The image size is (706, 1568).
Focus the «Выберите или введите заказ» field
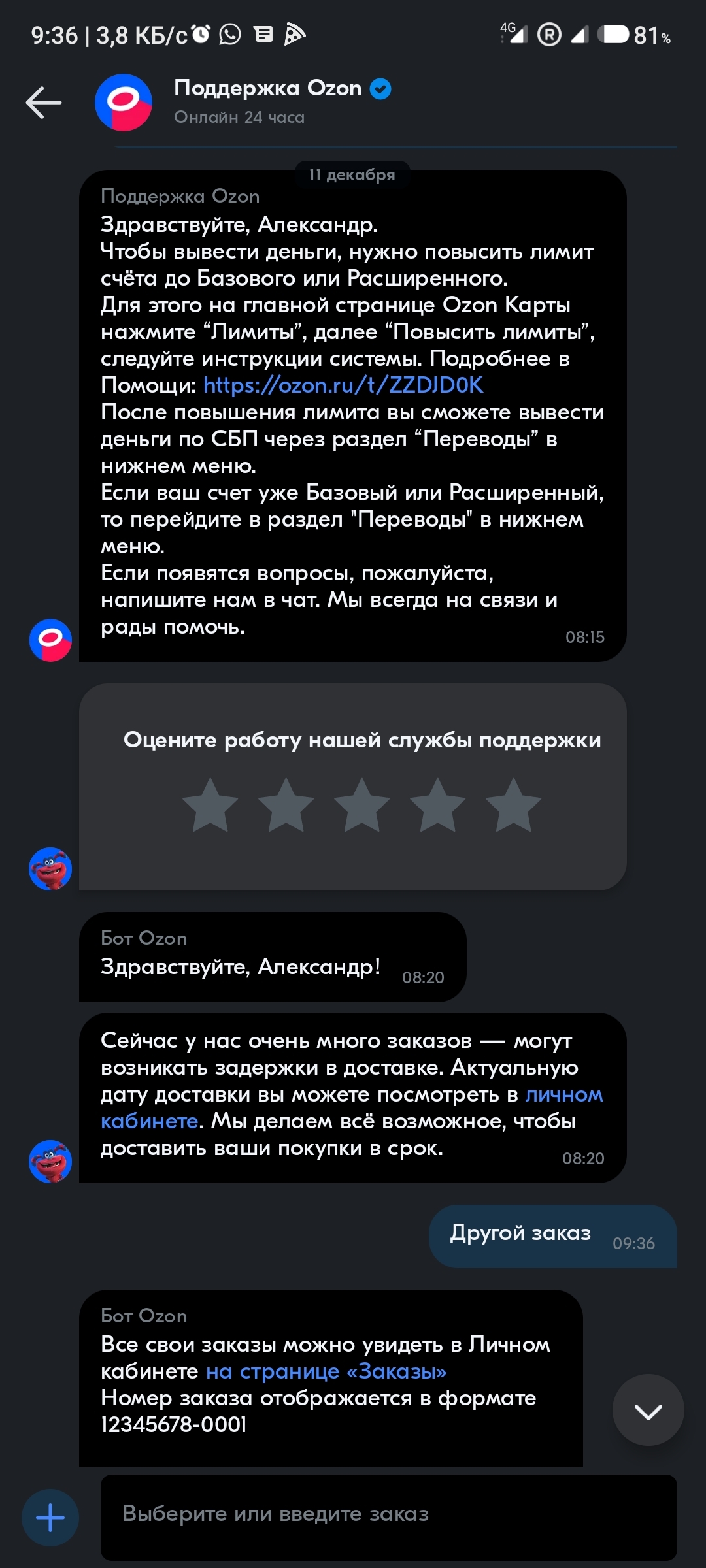388,1514
